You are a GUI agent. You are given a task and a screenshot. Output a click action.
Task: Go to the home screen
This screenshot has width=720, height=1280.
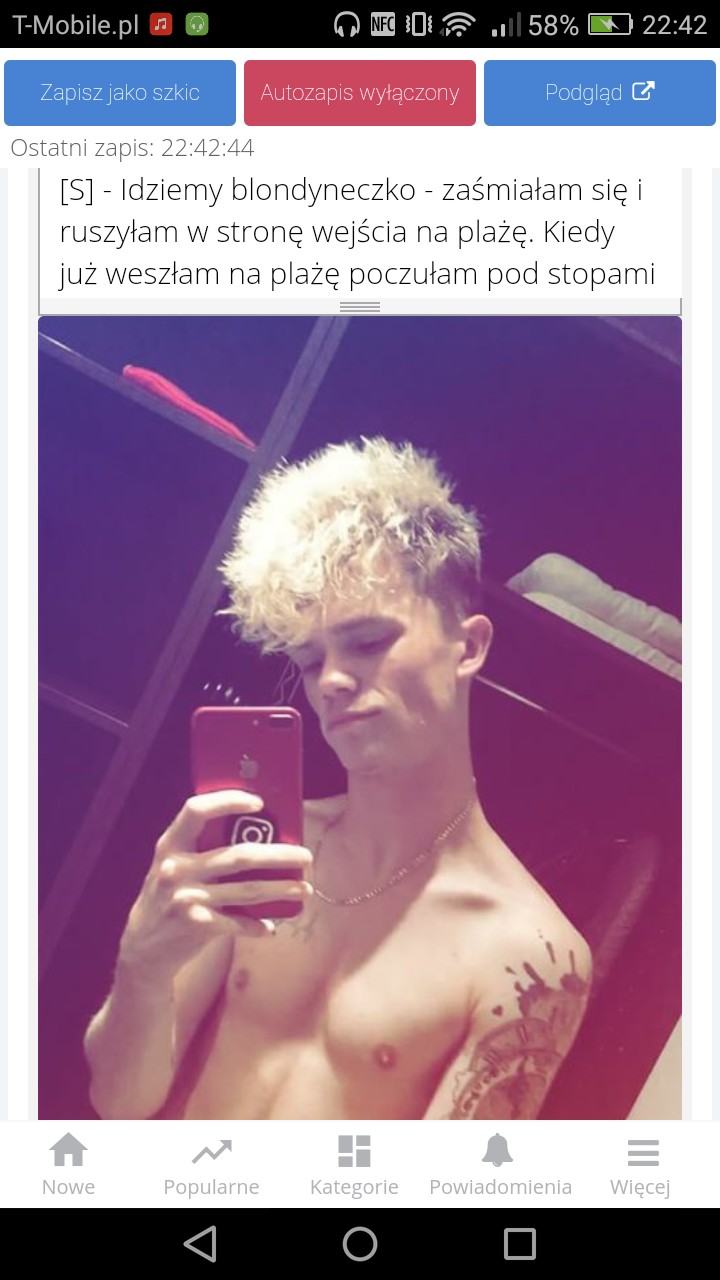[x=360, y=1244]
